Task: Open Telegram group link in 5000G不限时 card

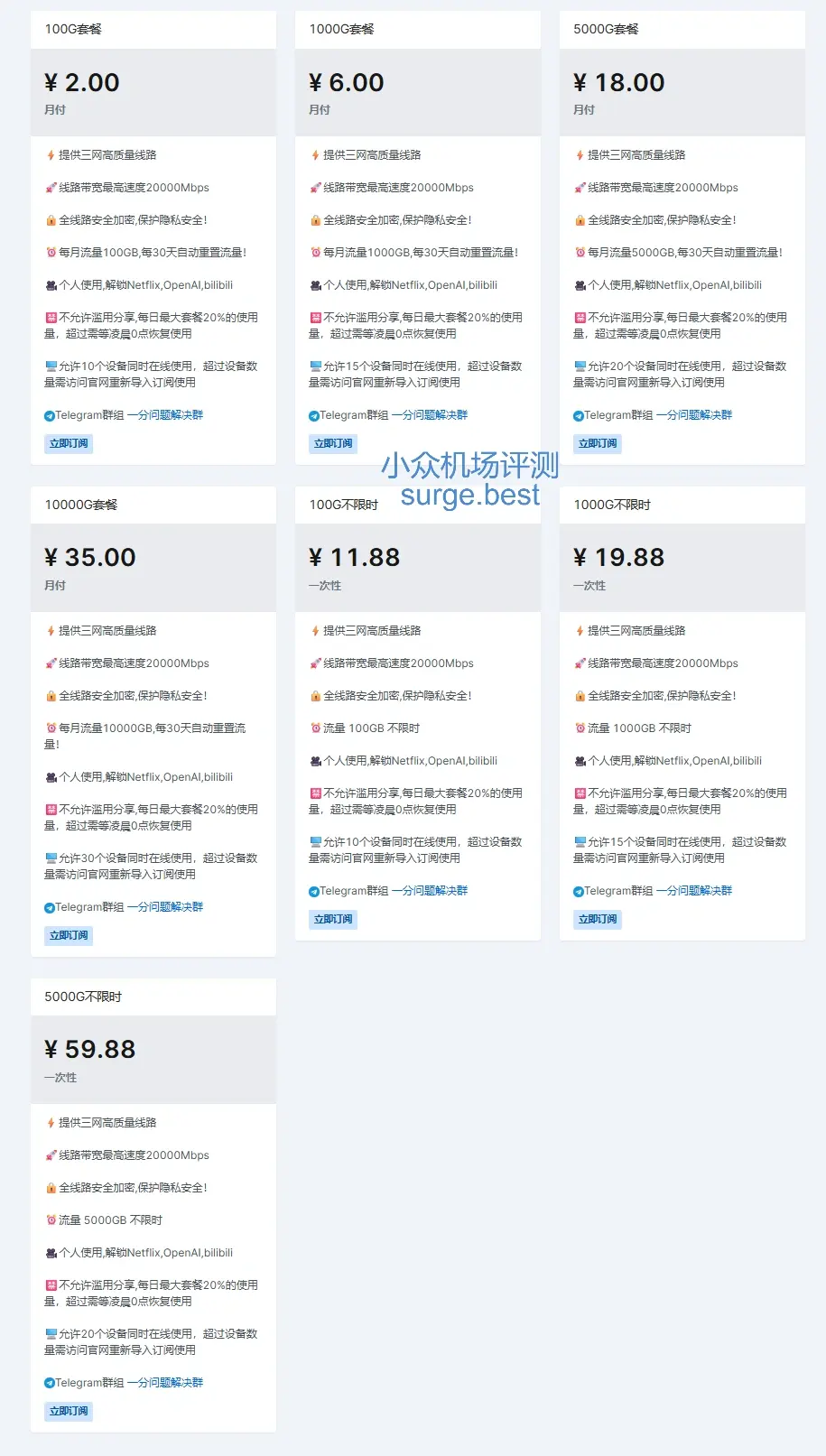Action: (165, 1383)
